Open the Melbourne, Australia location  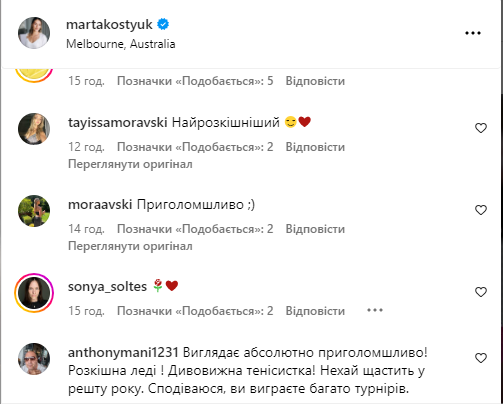(121, 44)
